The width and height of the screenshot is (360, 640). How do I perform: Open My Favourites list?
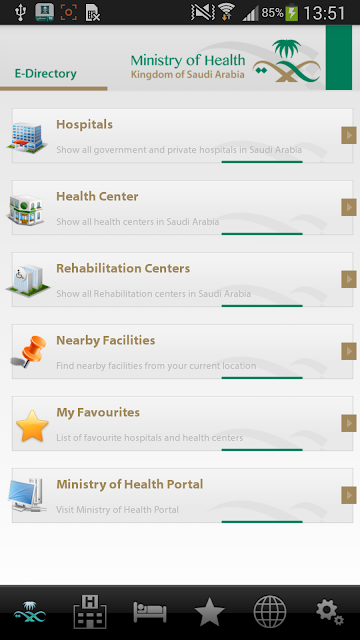[x=182, y=423]
